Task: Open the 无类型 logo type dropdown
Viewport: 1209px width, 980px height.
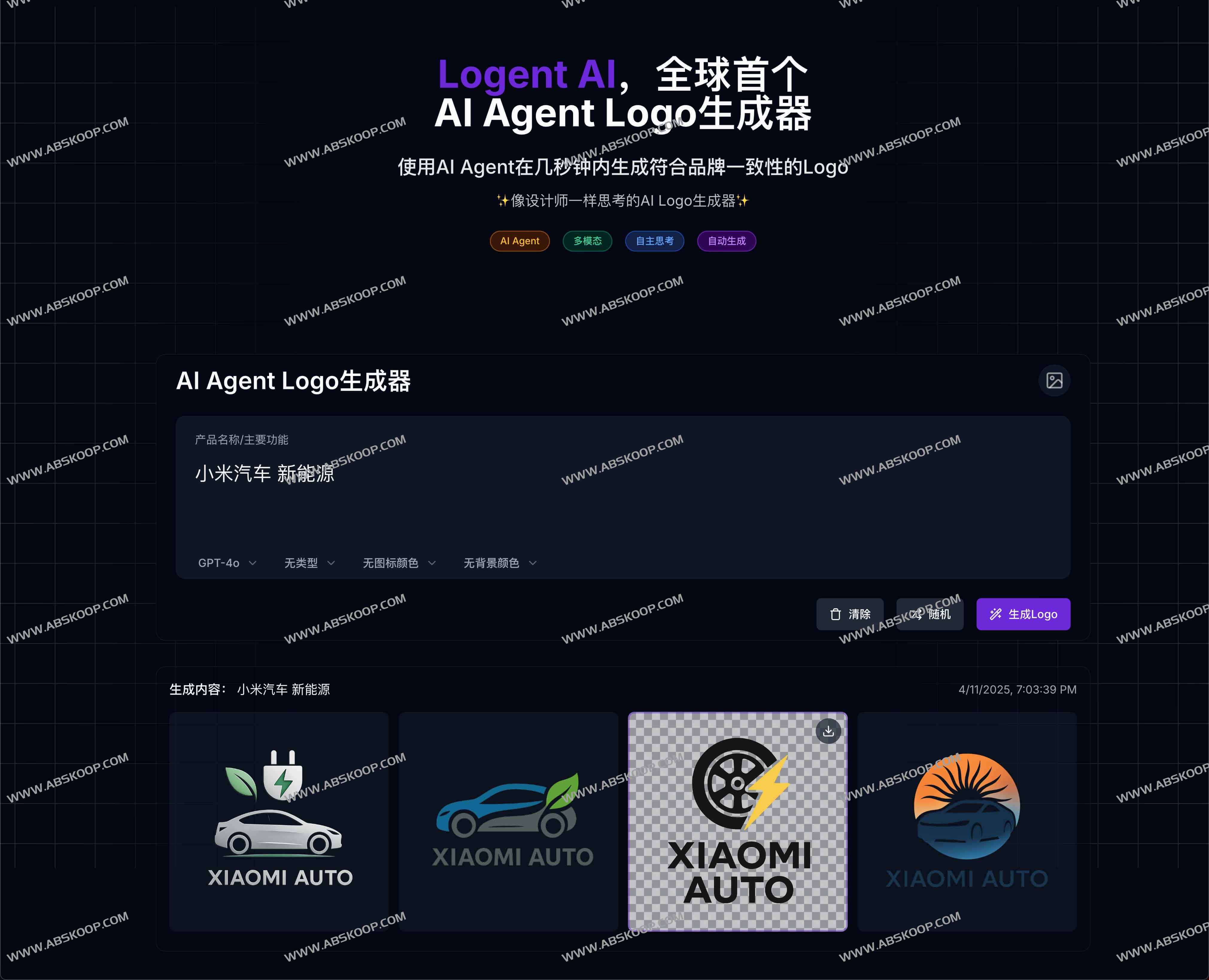Action: pyautogui.click(x=309, y=563)
